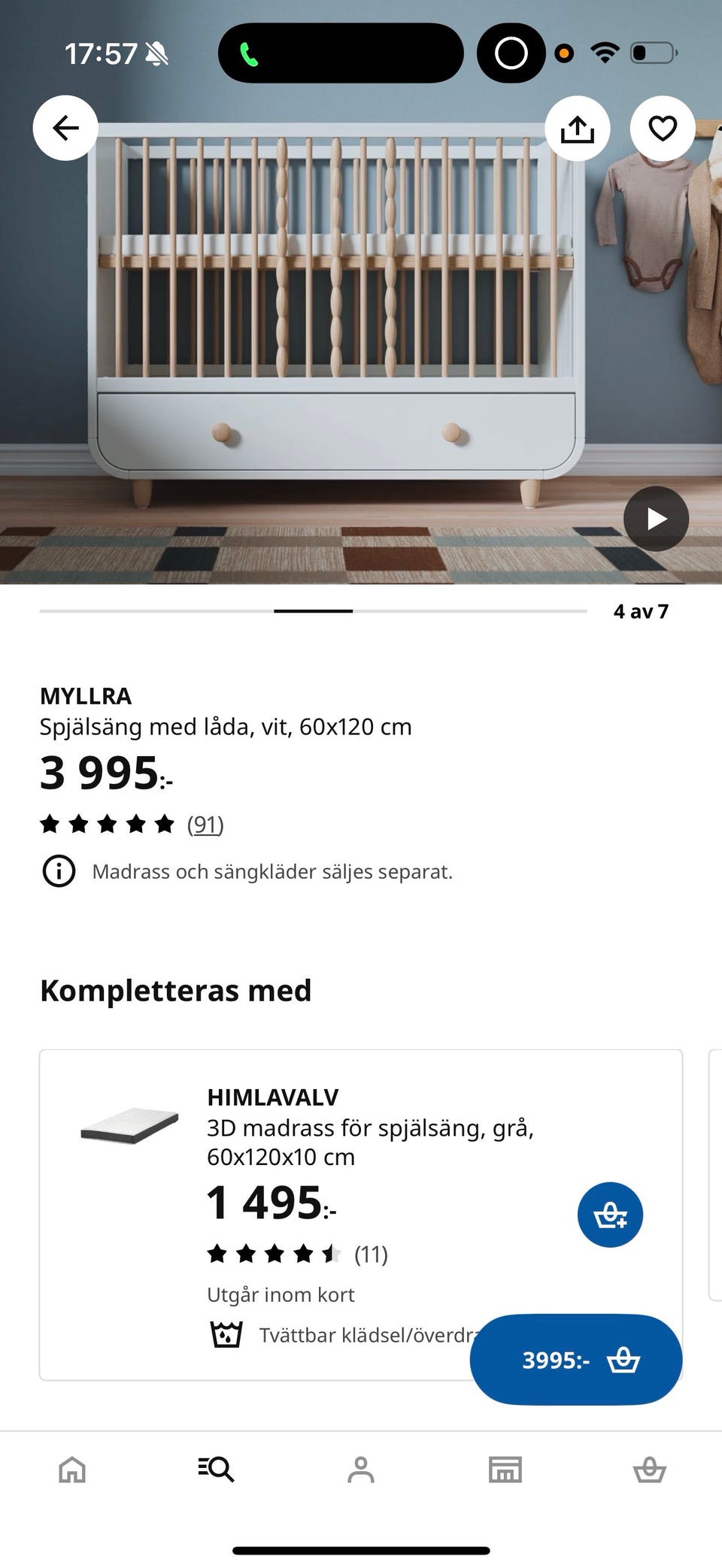722x1568 pixels.
Task: Add MYLLRA crib to favorites heart
Action: 661,128
